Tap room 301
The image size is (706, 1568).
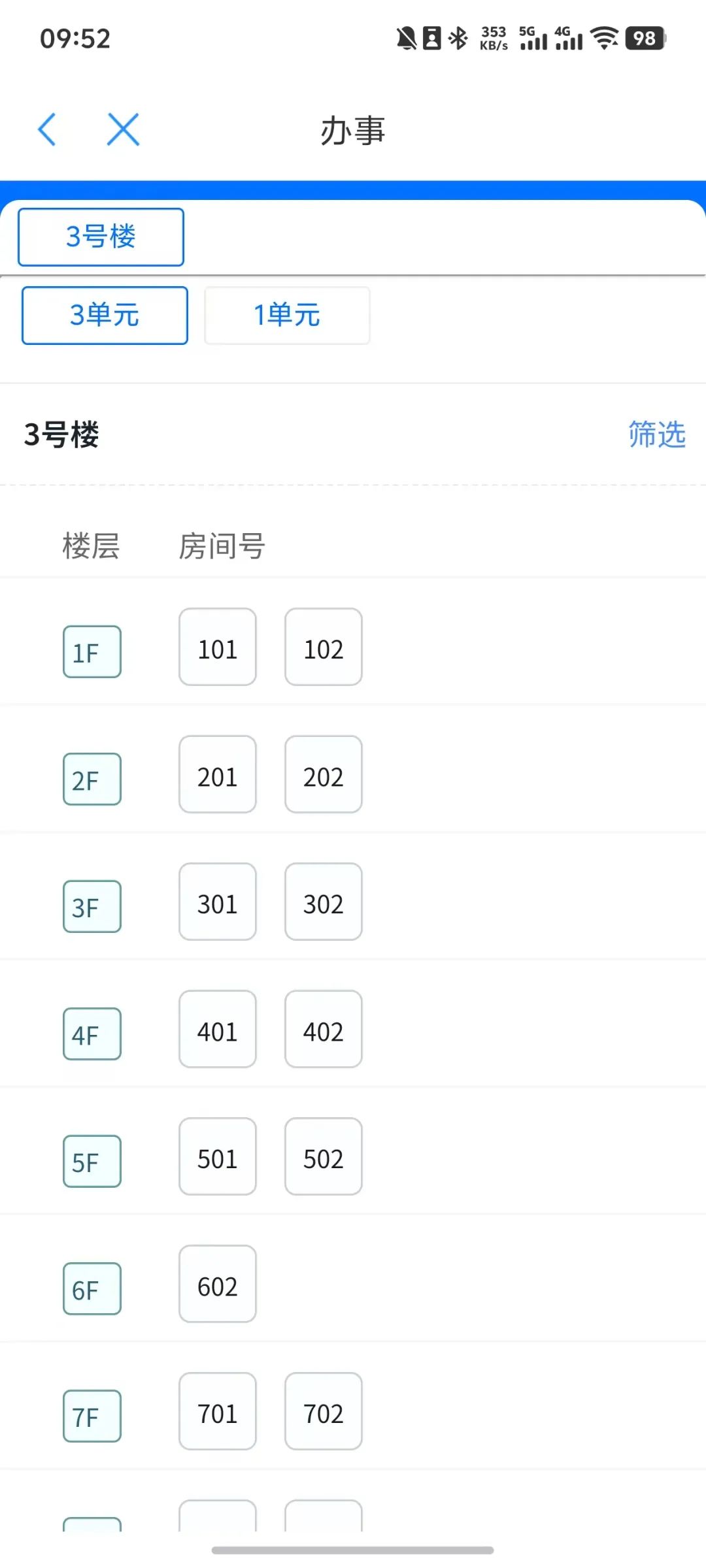[x=218, y=902]
